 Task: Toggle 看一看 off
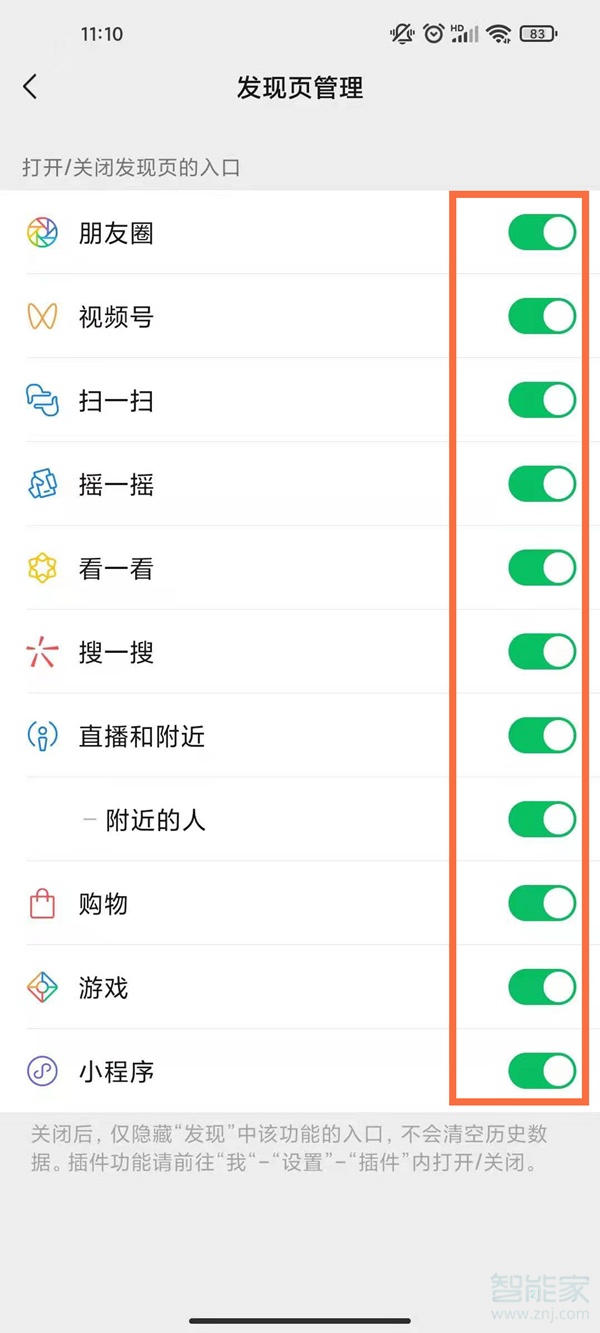(542, 568)
